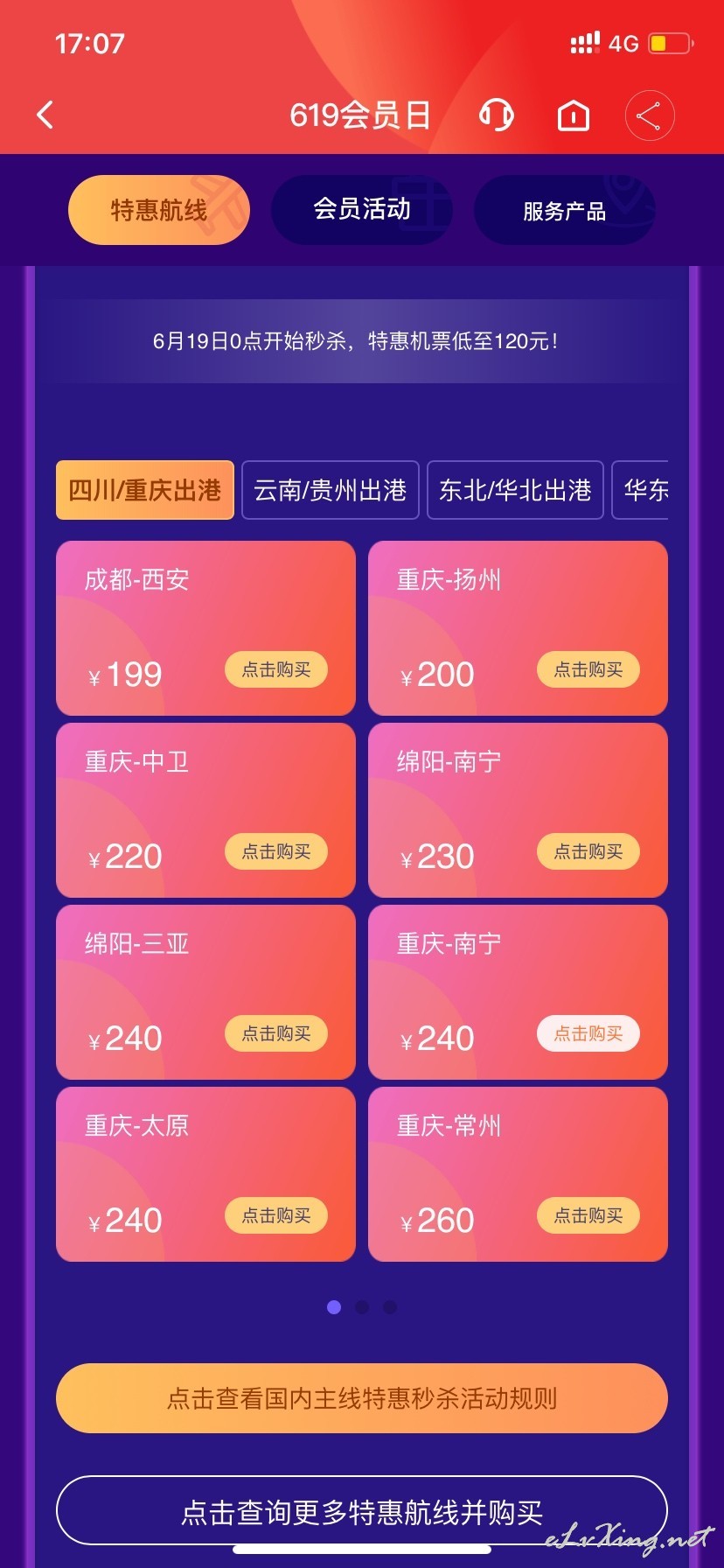
Task: Select the 四川/重庆出港 filter
Action: (x=145, y=490)
